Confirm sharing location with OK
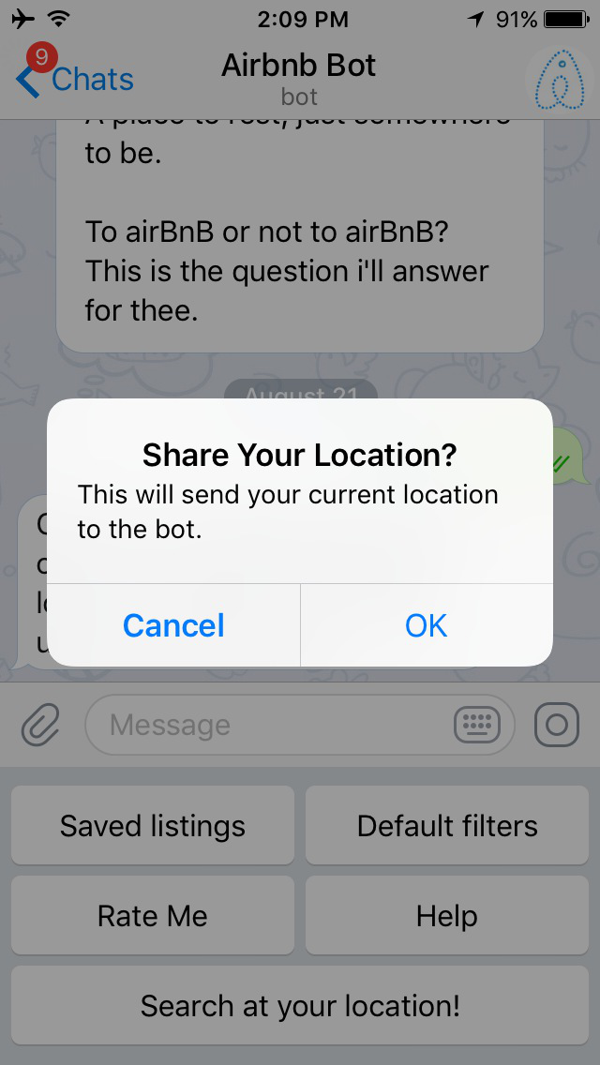The image size is (600, 1065). click(x=426, y=625)
